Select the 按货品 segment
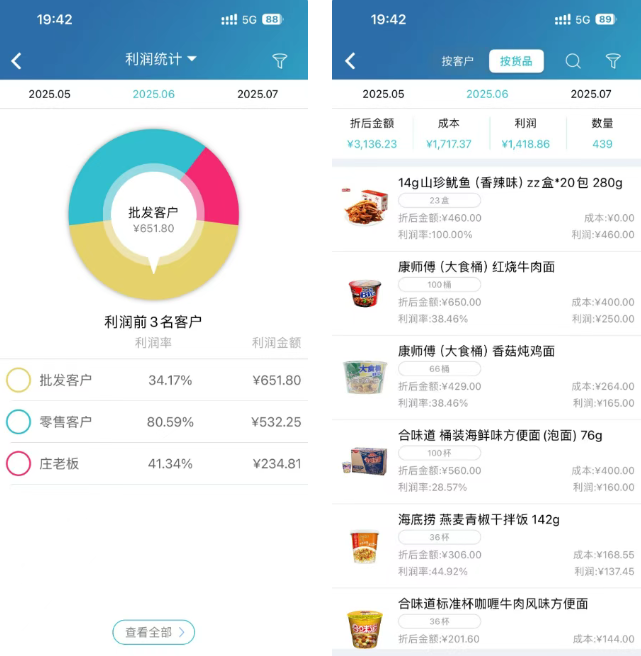The height and width of the screenshot is (656, 641). tap(516, 61)
